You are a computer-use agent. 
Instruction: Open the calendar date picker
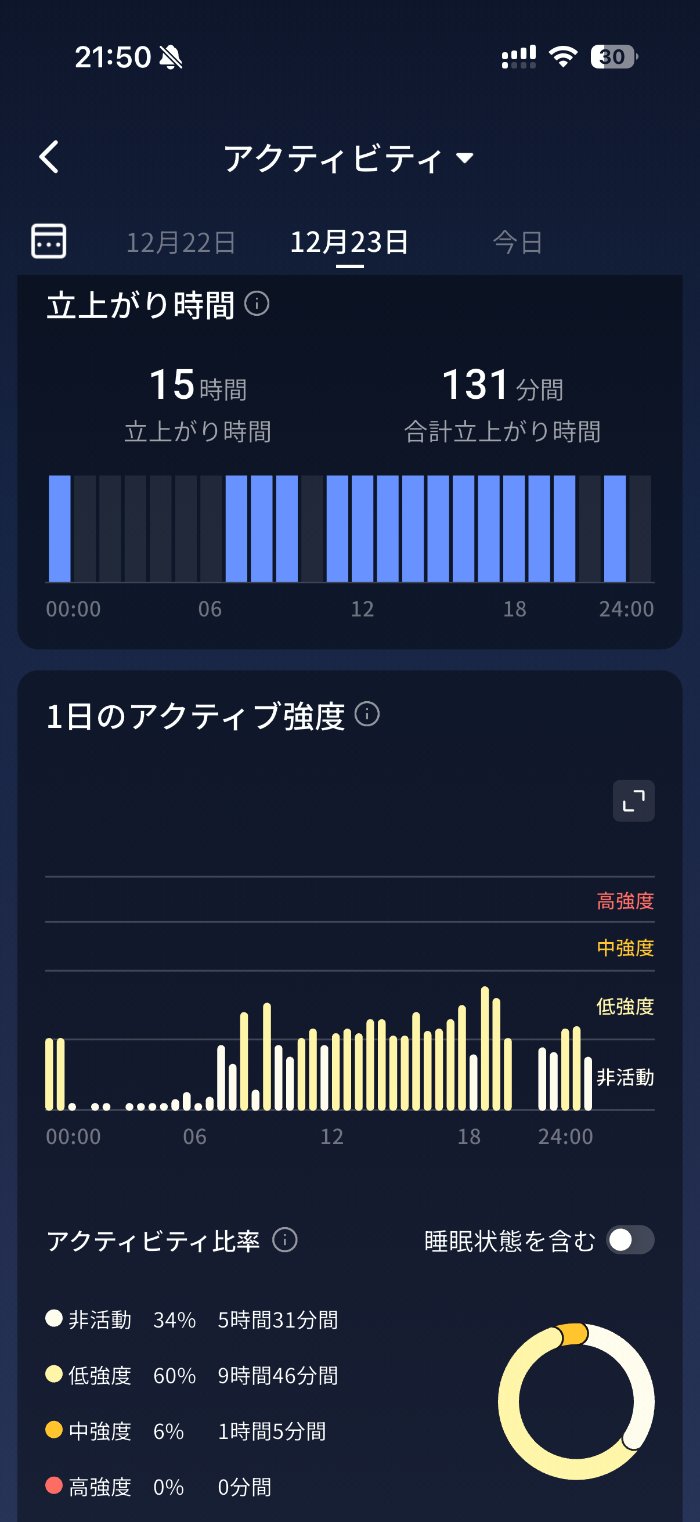coord(49,241)
